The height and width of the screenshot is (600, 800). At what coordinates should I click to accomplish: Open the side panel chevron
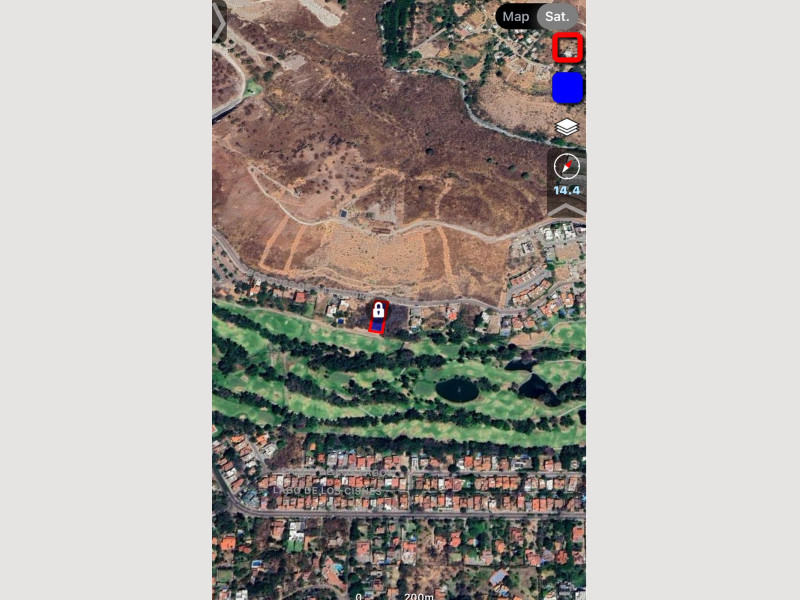[x=219, y=22]
